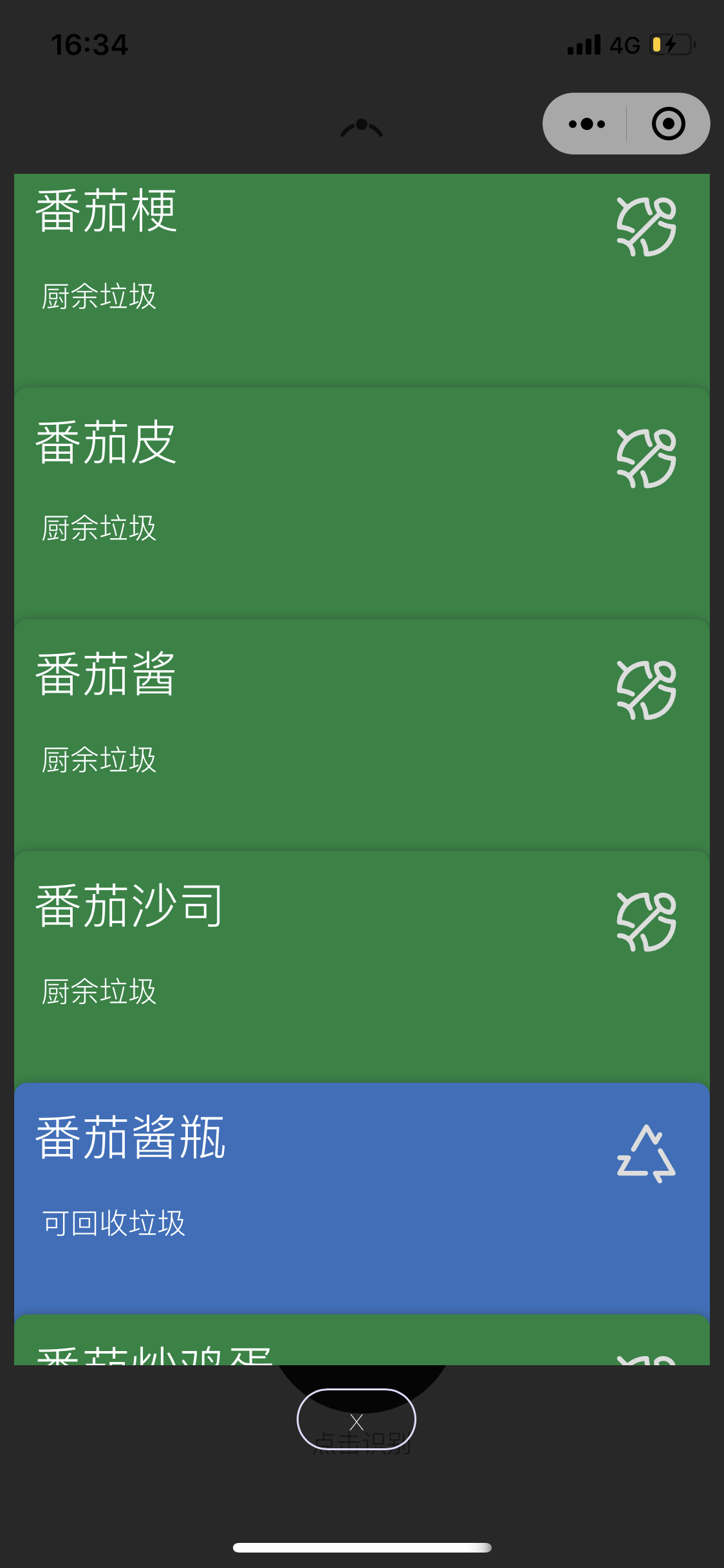Dismiss the results with the X button
The image size is (724, 1568).
[x=357, y=1419]
